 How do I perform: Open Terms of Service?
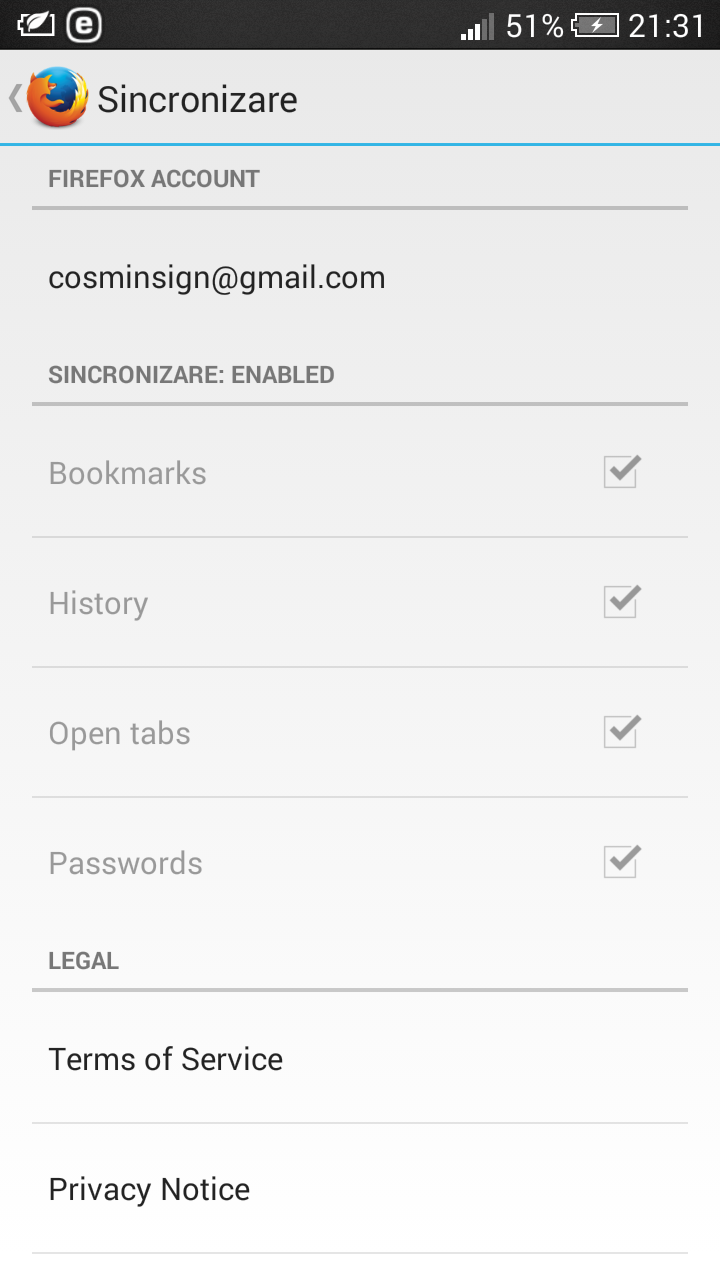pos(360,1058)
